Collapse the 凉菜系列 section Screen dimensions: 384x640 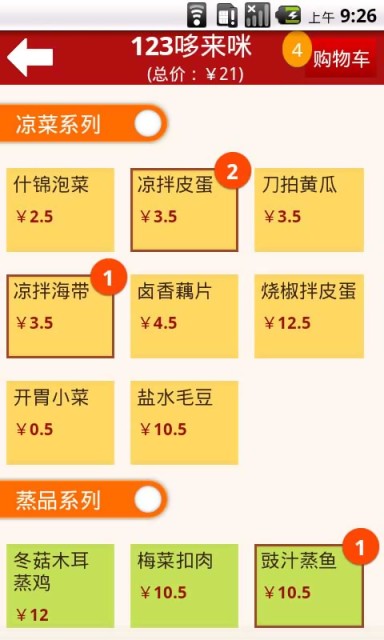pos(83,124)
